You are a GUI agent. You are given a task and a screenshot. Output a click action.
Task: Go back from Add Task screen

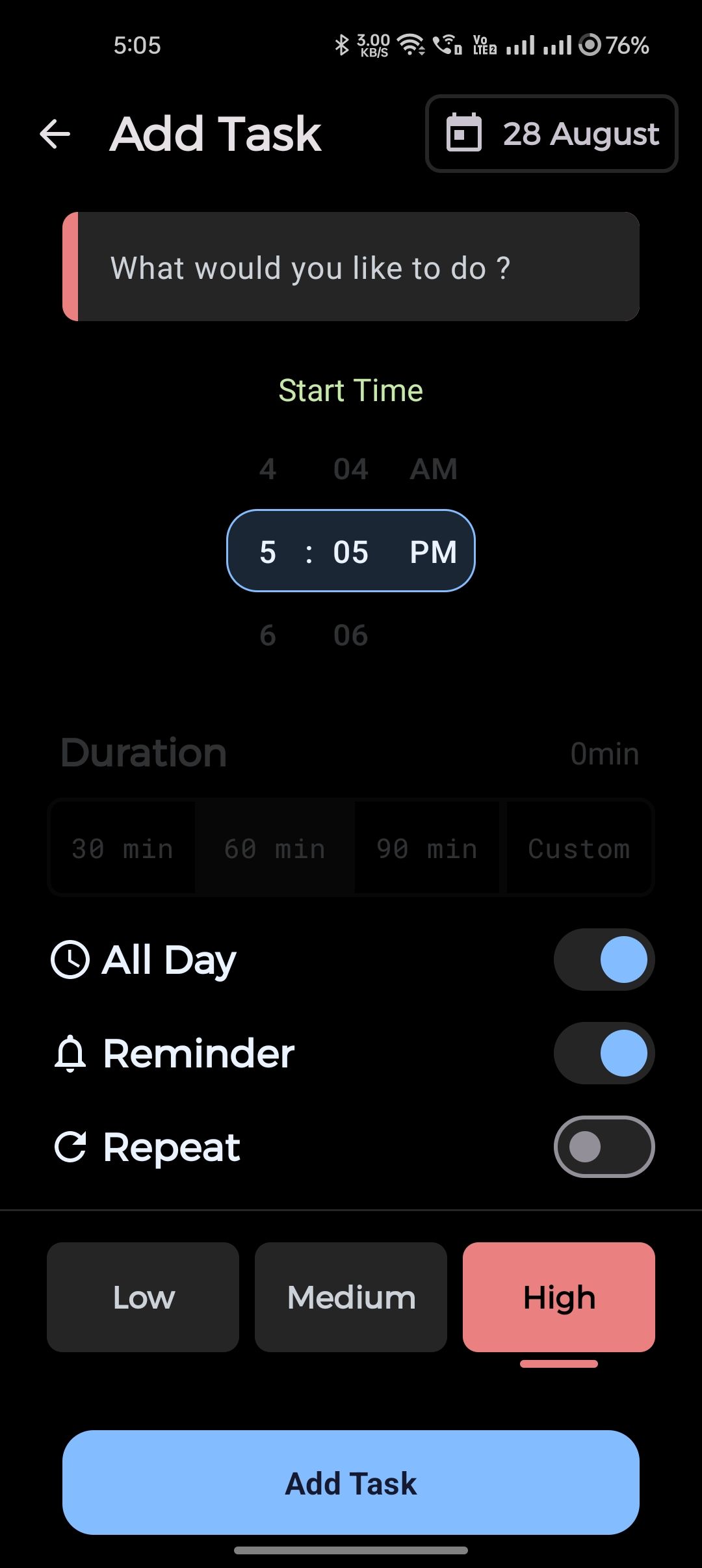pyautogui.click(x=55, y=135)
